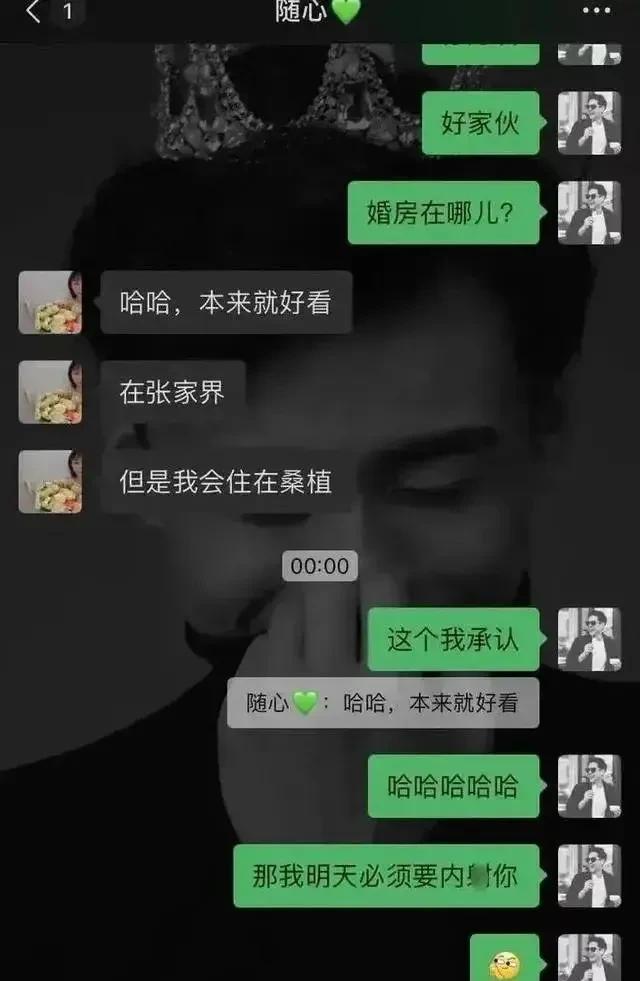640x981 pixels.
Task: Open 随心's avatar beside 哈哈，本来就好看
Action: click(x=50, y=302)
